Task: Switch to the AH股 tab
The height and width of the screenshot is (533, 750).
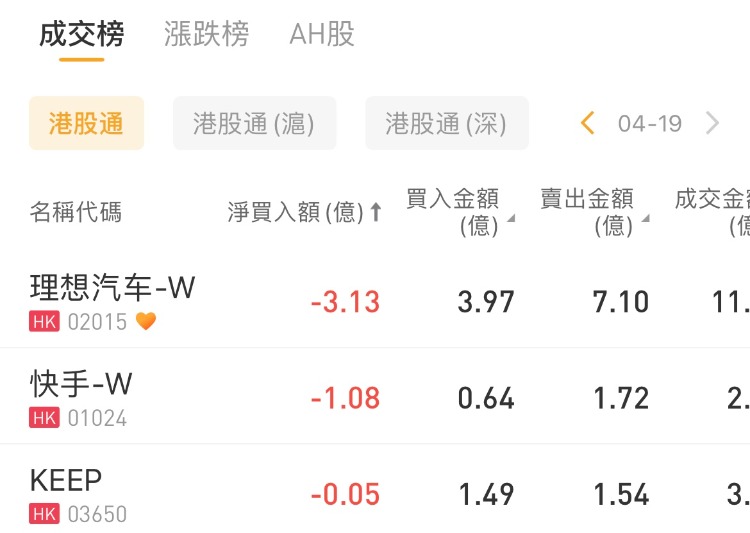Action: coord(322,35)
